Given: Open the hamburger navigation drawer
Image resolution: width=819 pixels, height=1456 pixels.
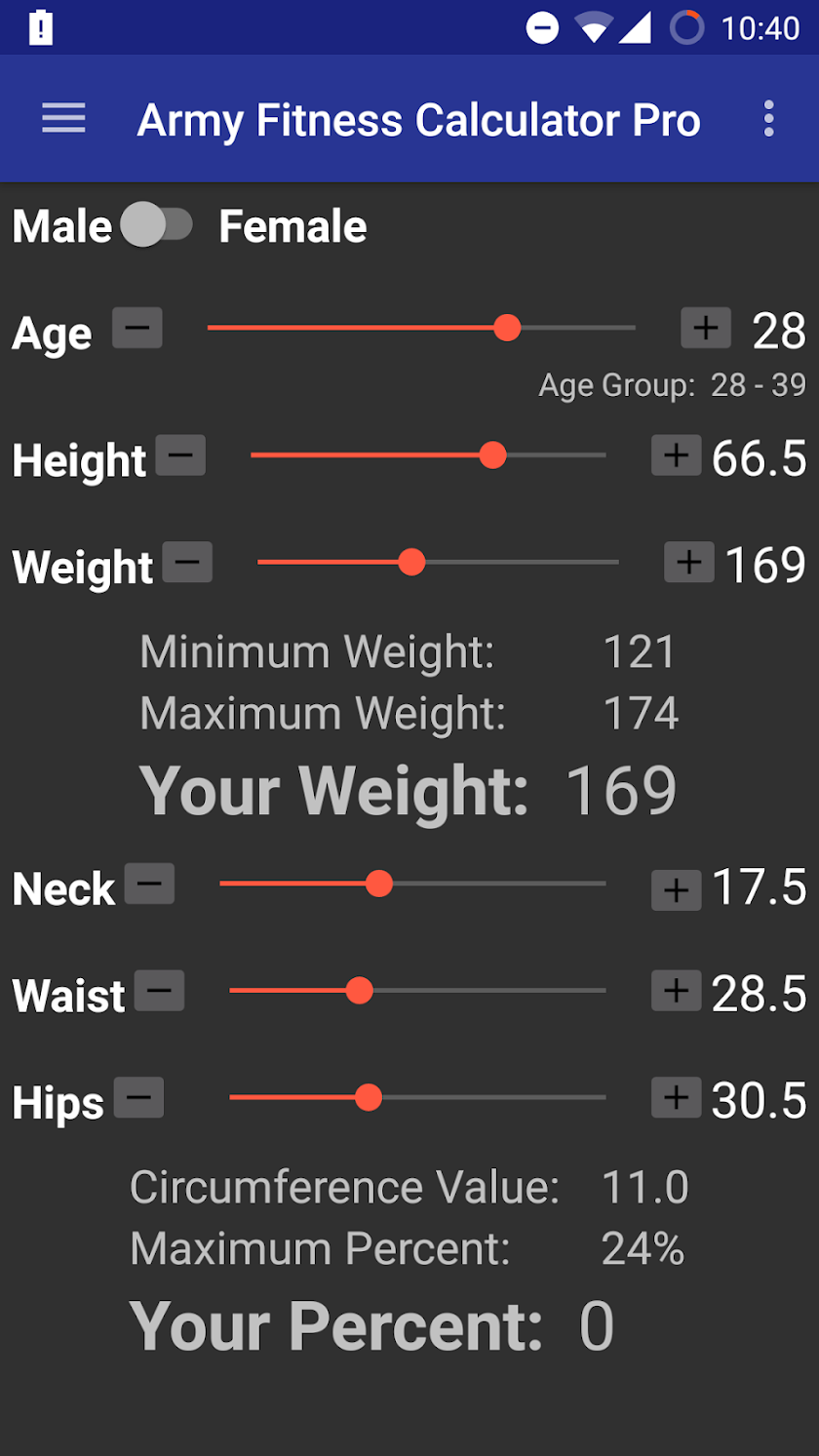Looking at the screenshot, I should (63, 119).
